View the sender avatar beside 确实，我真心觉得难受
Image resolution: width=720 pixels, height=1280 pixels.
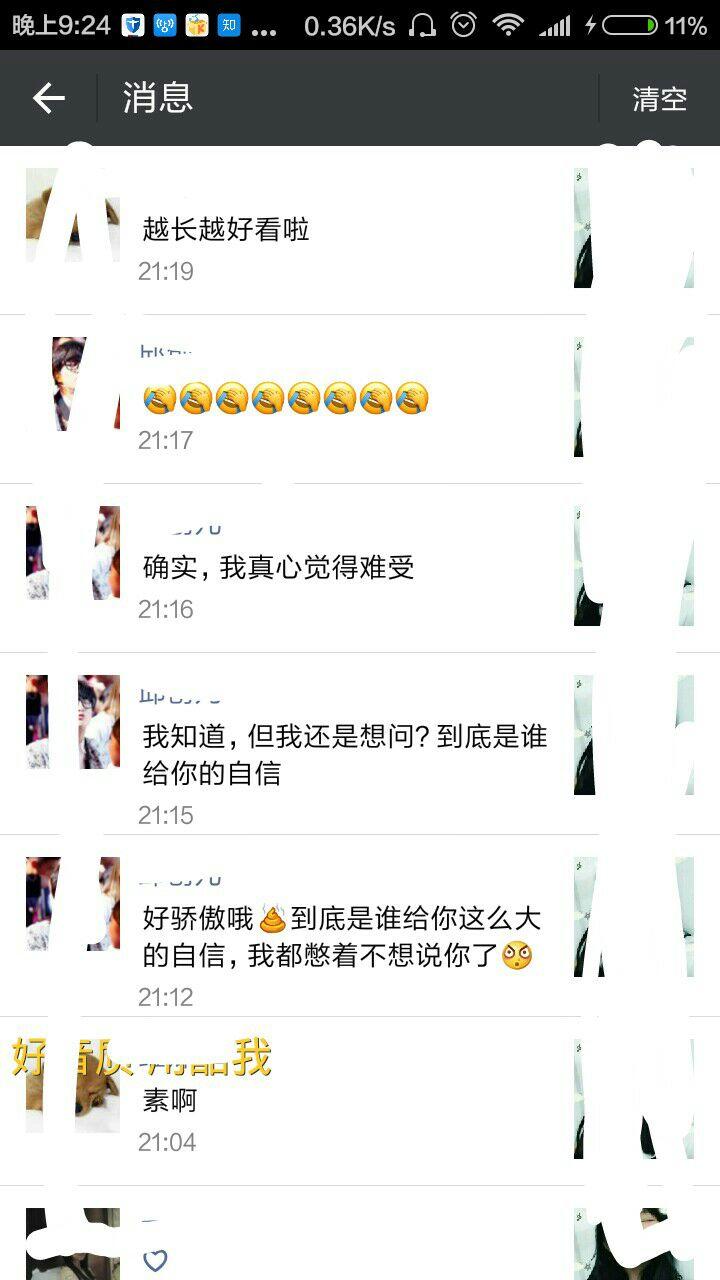coord(72,553)
